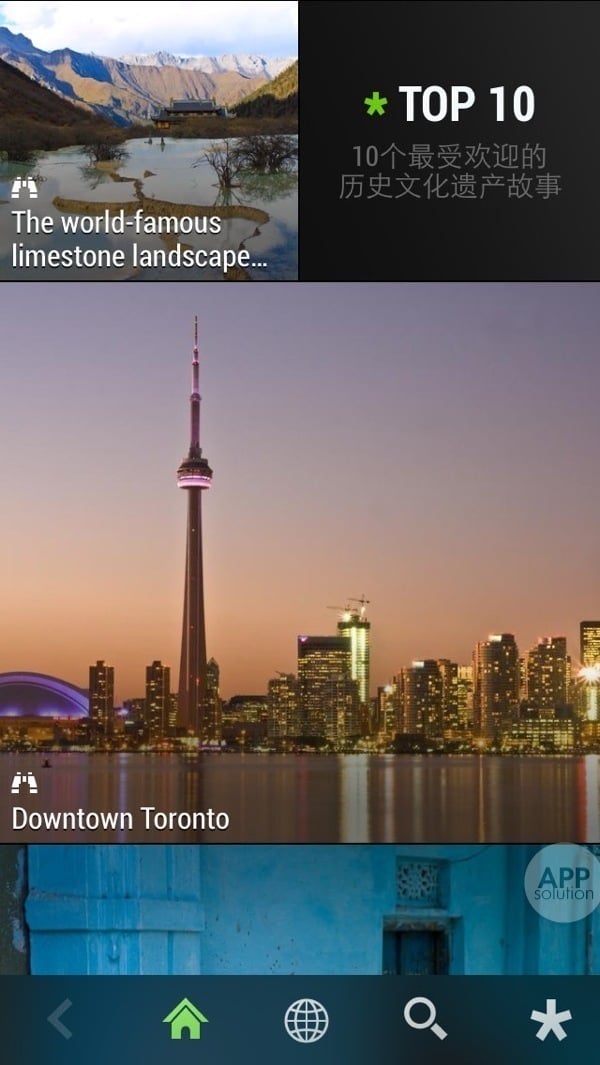The width and height of the screenshot is (600, 1065).
Task: Go back with the bottom arrow
Action: pyautogui.click(x=60, y=1020)
